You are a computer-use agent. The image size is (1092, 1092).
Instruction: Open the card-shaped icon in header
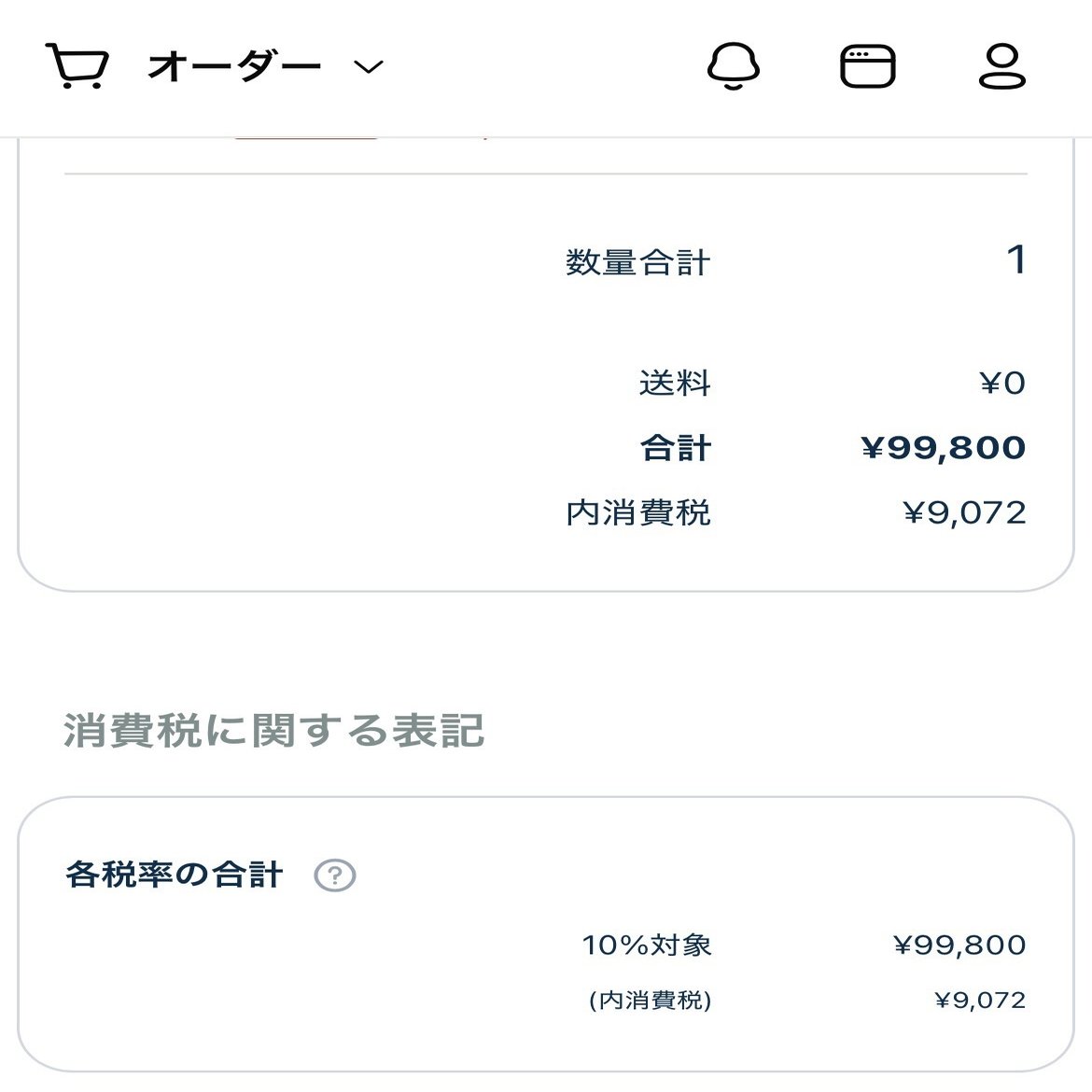[x=867, y=66]
